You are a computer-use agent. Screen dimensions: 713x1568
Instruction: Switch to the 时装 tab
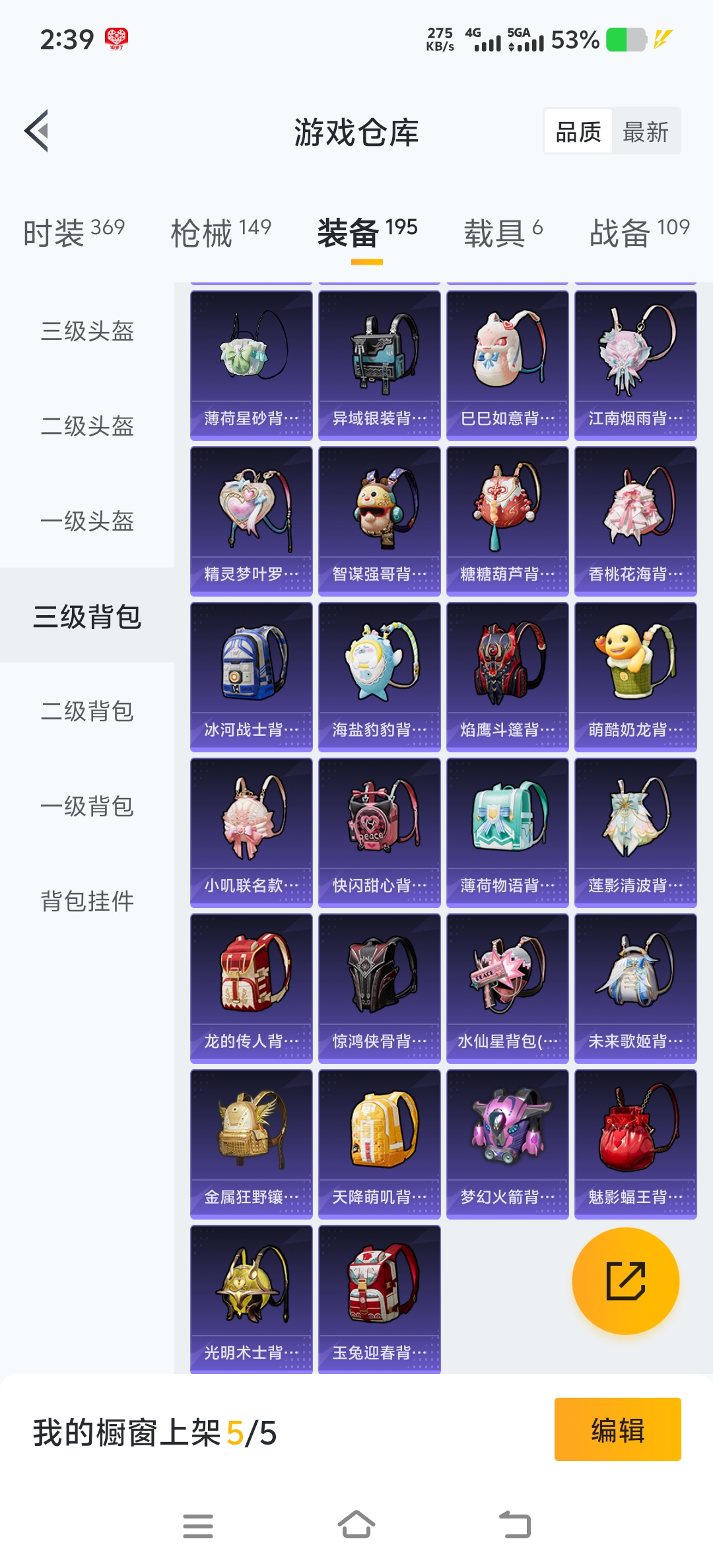[x=73, y=232]
